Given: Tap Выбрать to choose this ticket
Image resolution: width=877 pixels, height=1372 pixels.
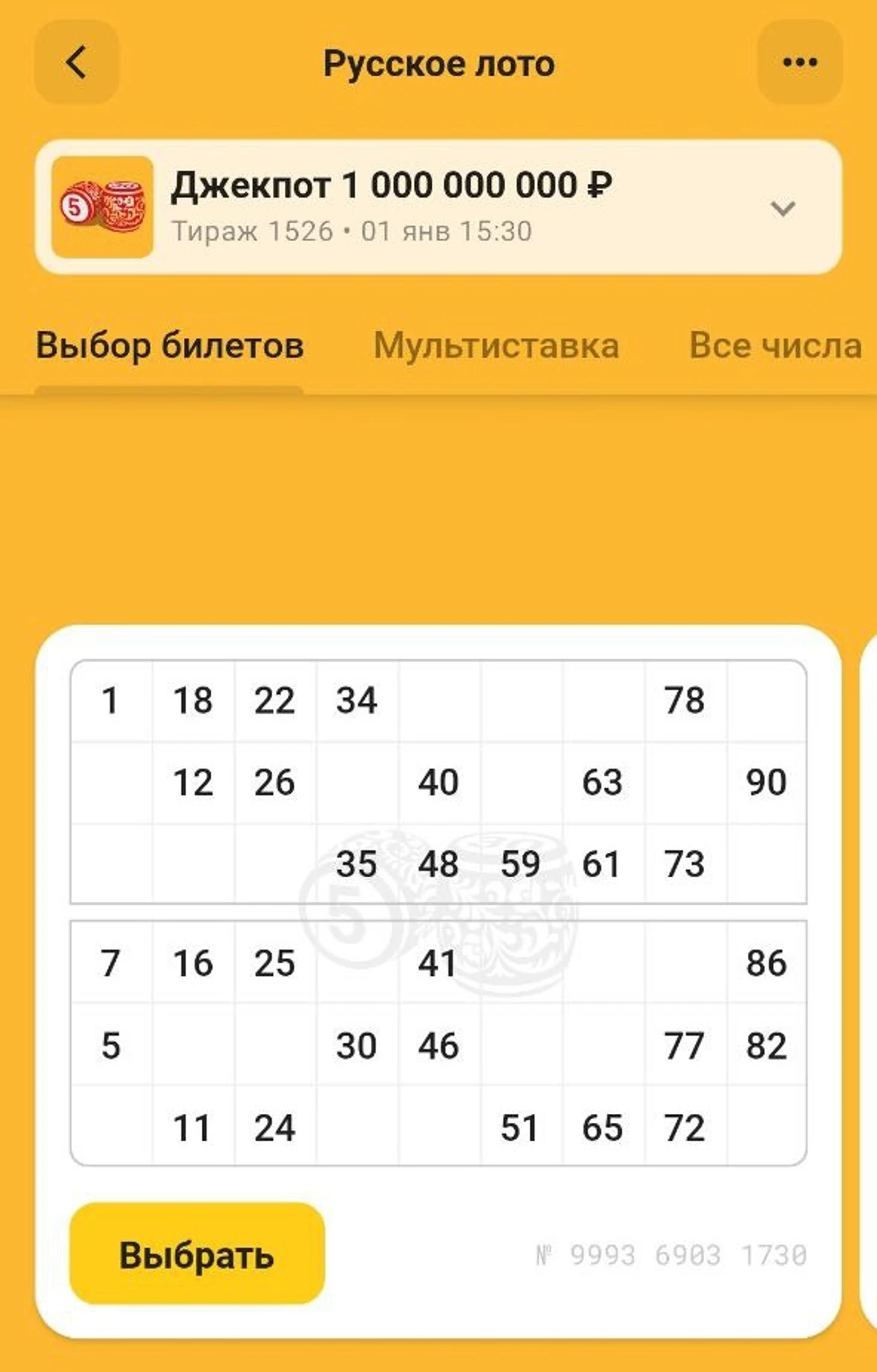Looking at the screenshot, I should (x=197, y=1254).
